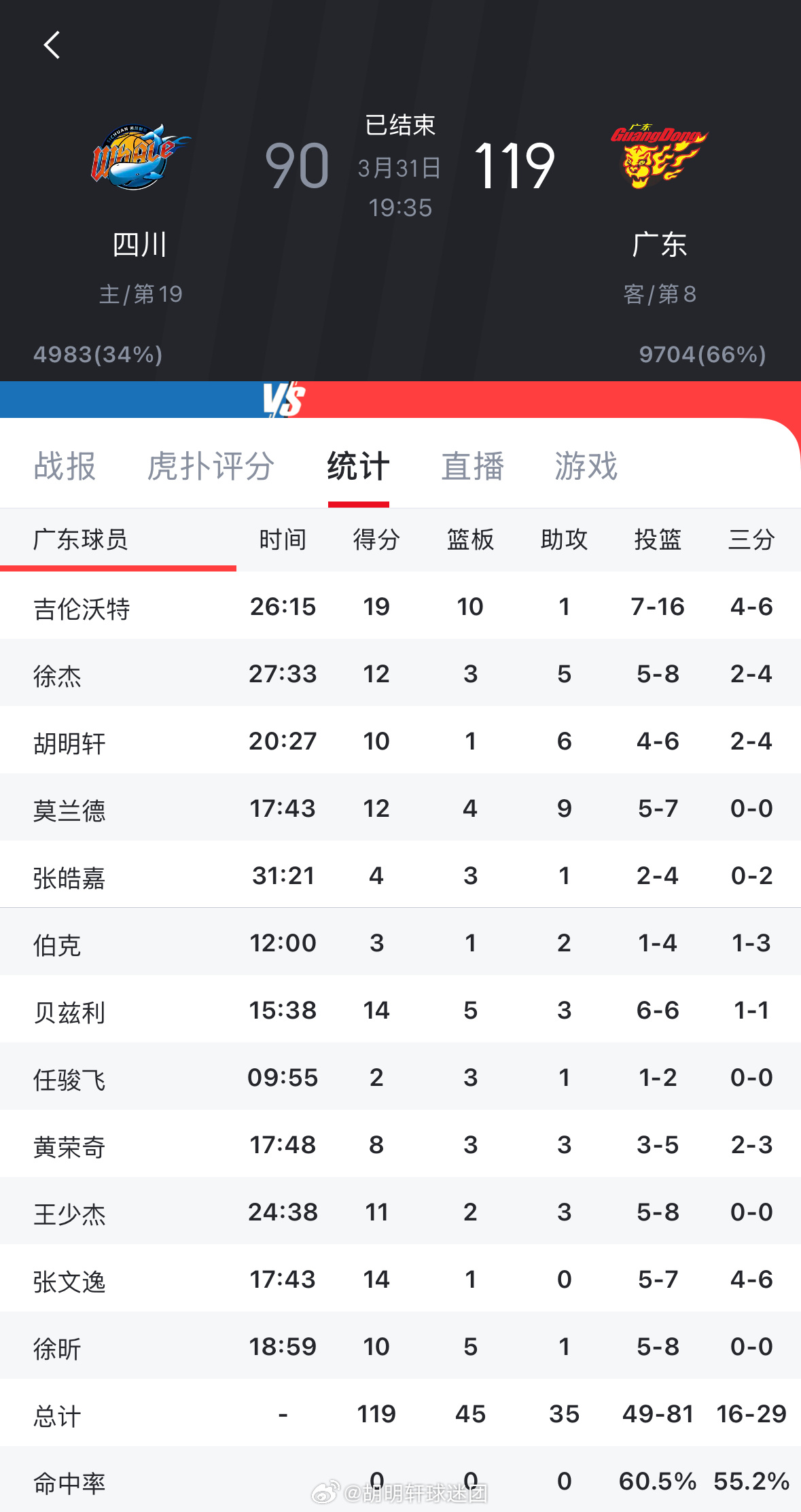
Task: Go back with the top-left arrow
Action: click(52, 45)
